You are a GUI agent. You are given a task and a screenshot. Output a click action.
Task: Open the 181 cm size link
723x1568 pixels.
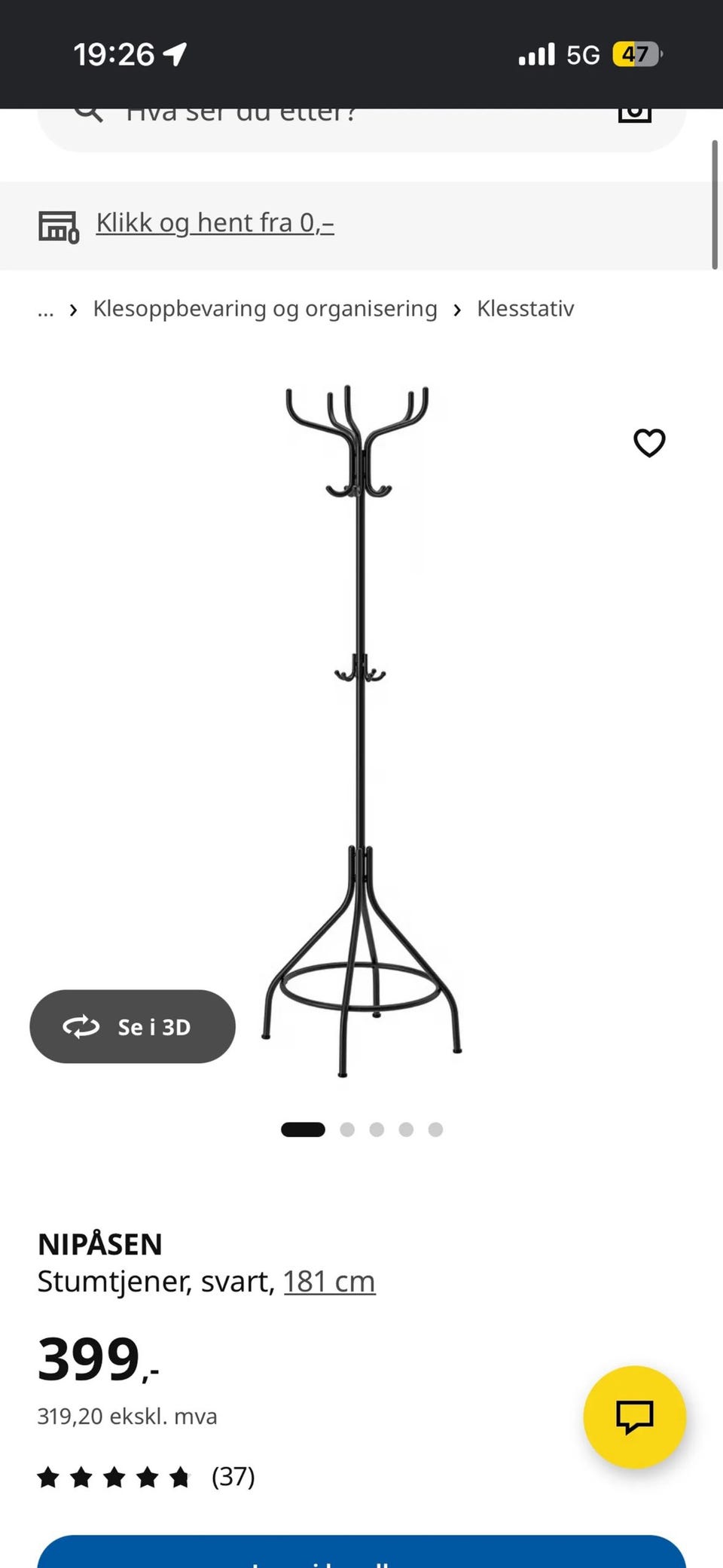point(329,1281)
